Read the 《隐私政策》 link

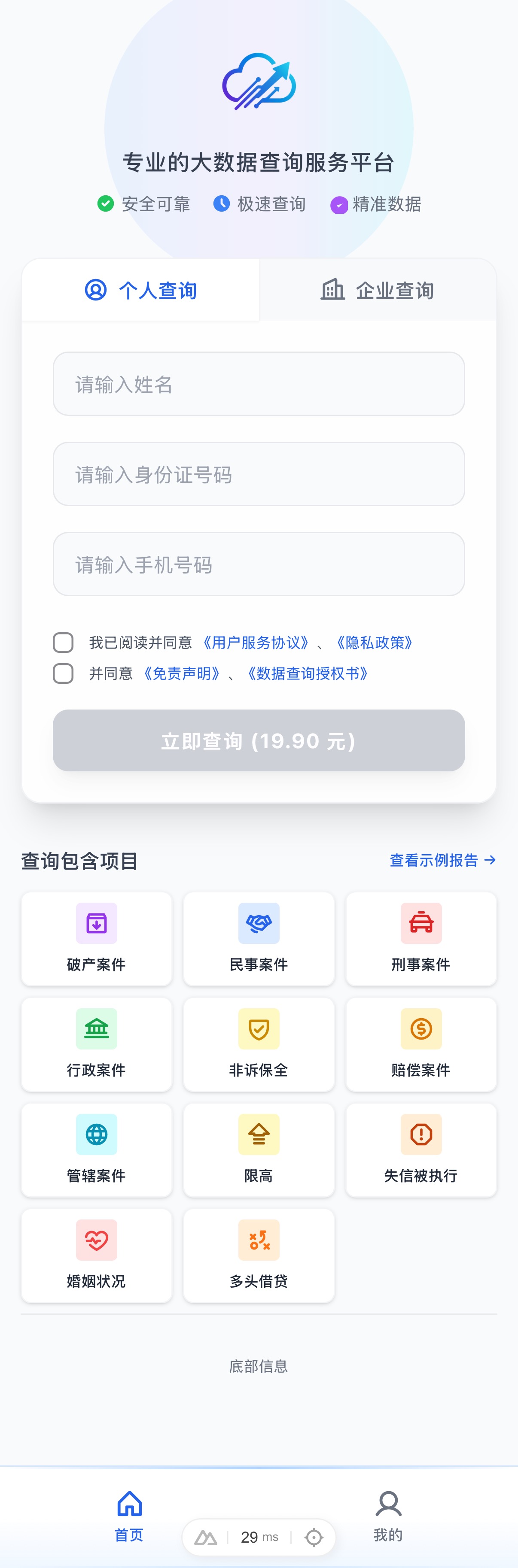[375, 643]
